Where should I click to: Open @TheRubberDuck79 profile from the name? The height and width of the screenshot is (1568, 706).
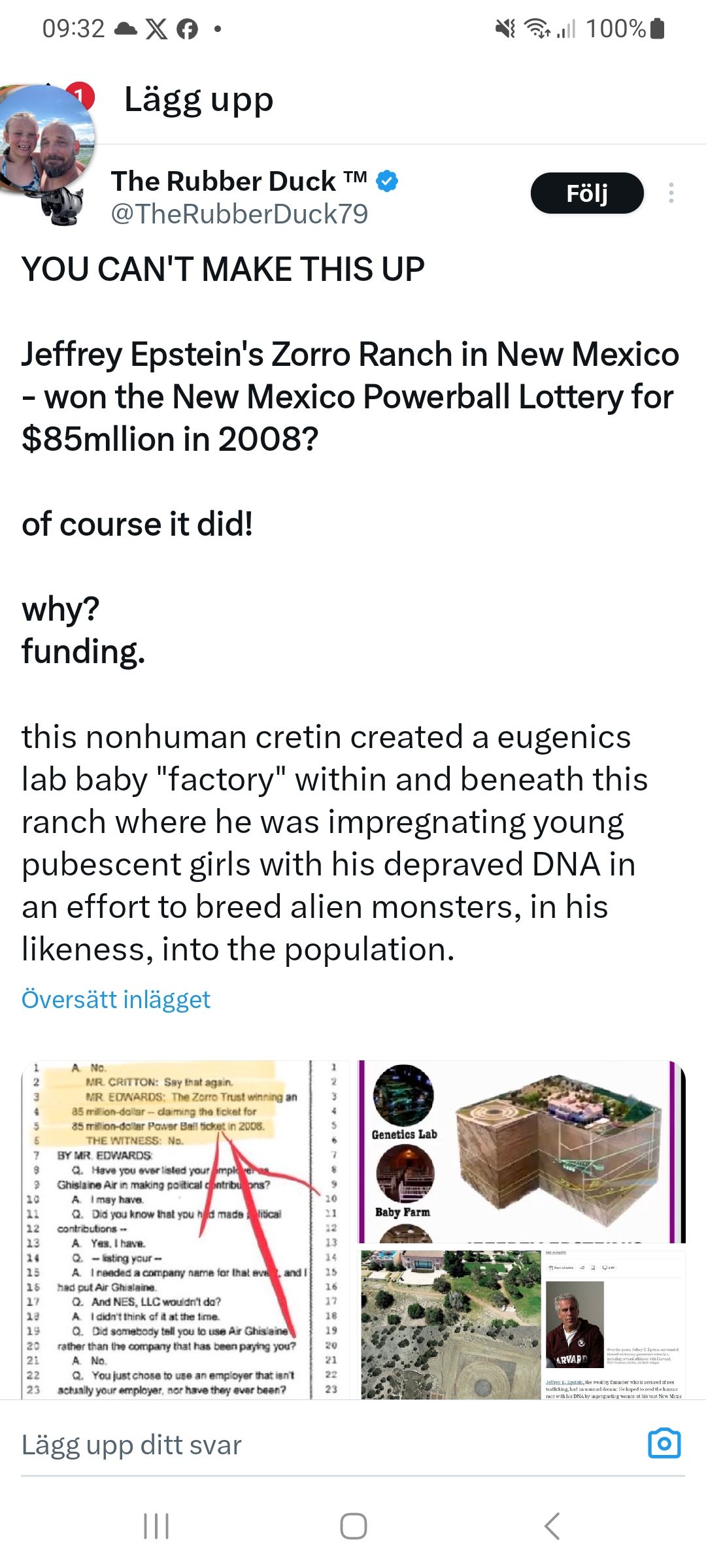223,182
